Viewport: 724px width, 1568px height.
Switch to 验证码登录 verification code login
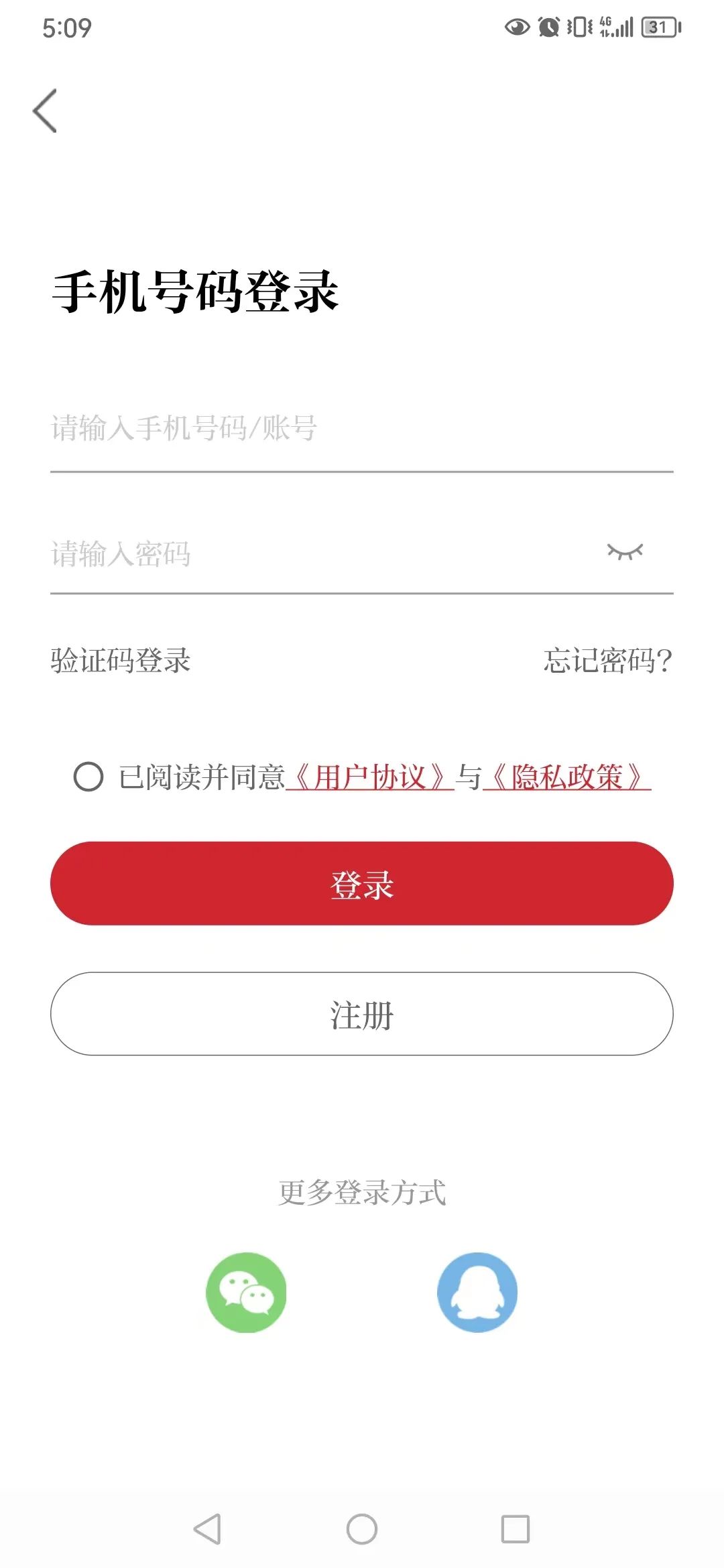click(x=121, y=661)
